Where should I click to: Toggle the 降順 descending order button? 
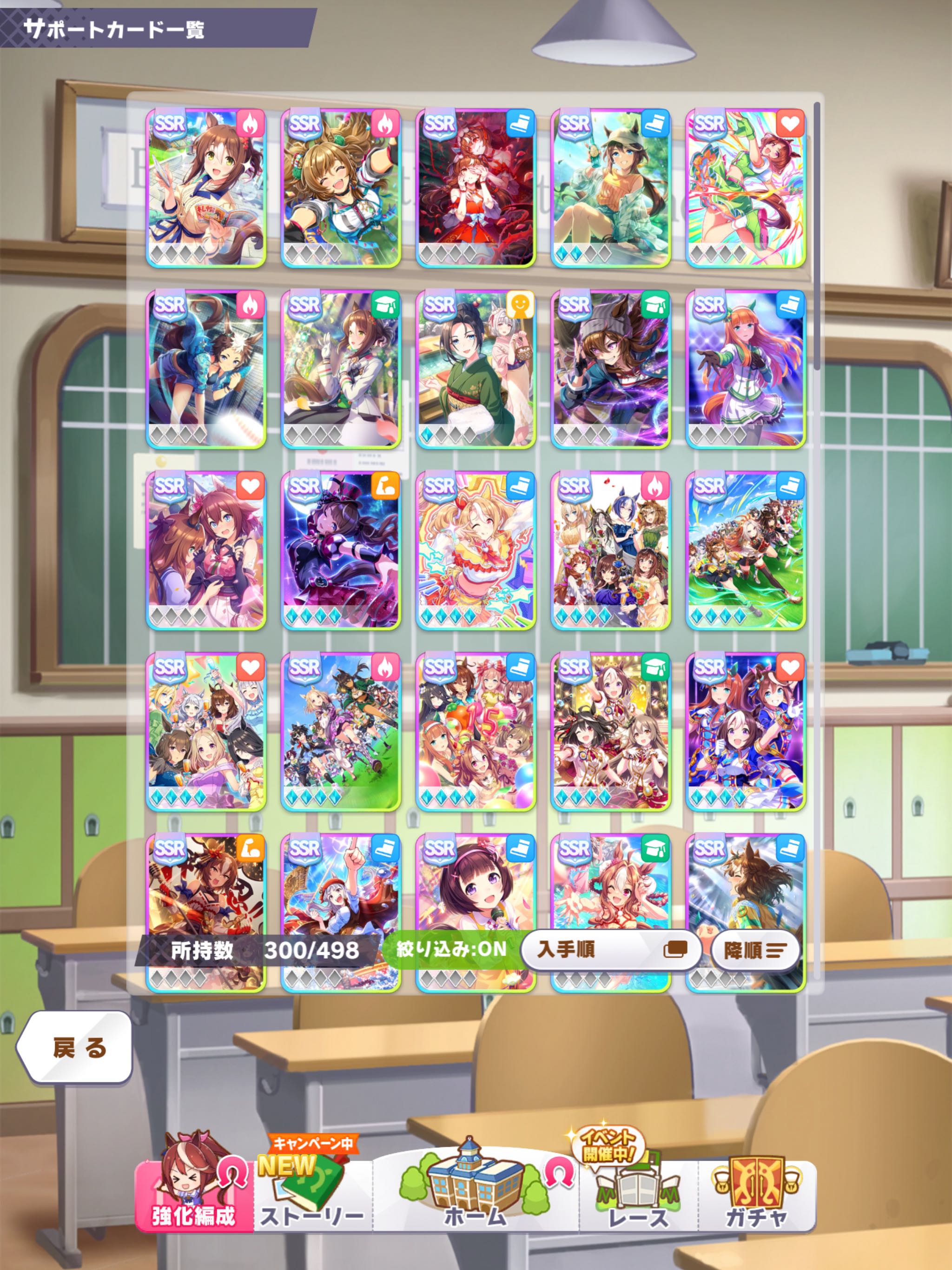coord(754,951)
